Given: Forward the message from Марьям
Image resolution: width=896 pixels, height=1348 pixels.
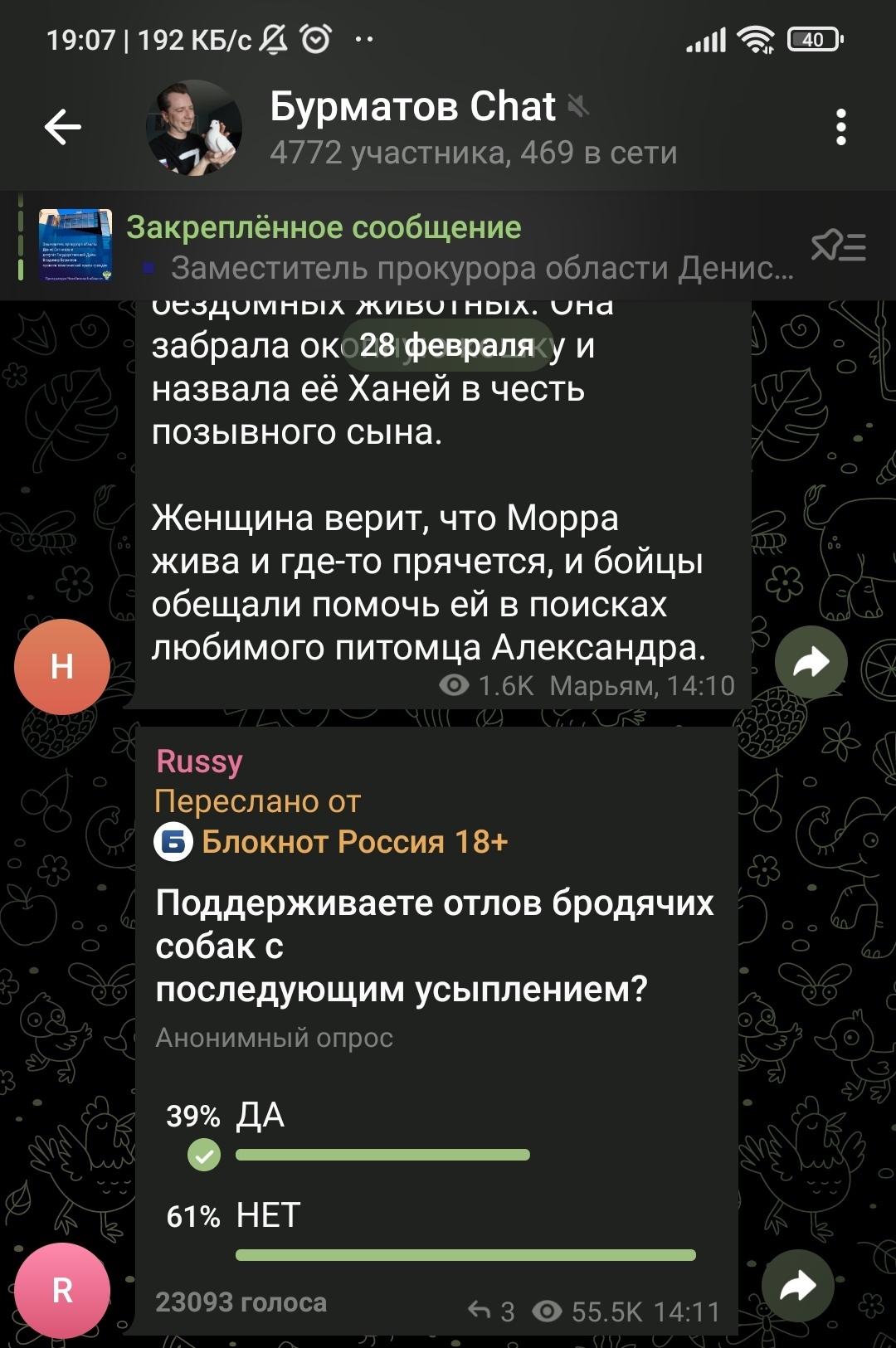Looking at the screenshot, I should click(811, 662).
